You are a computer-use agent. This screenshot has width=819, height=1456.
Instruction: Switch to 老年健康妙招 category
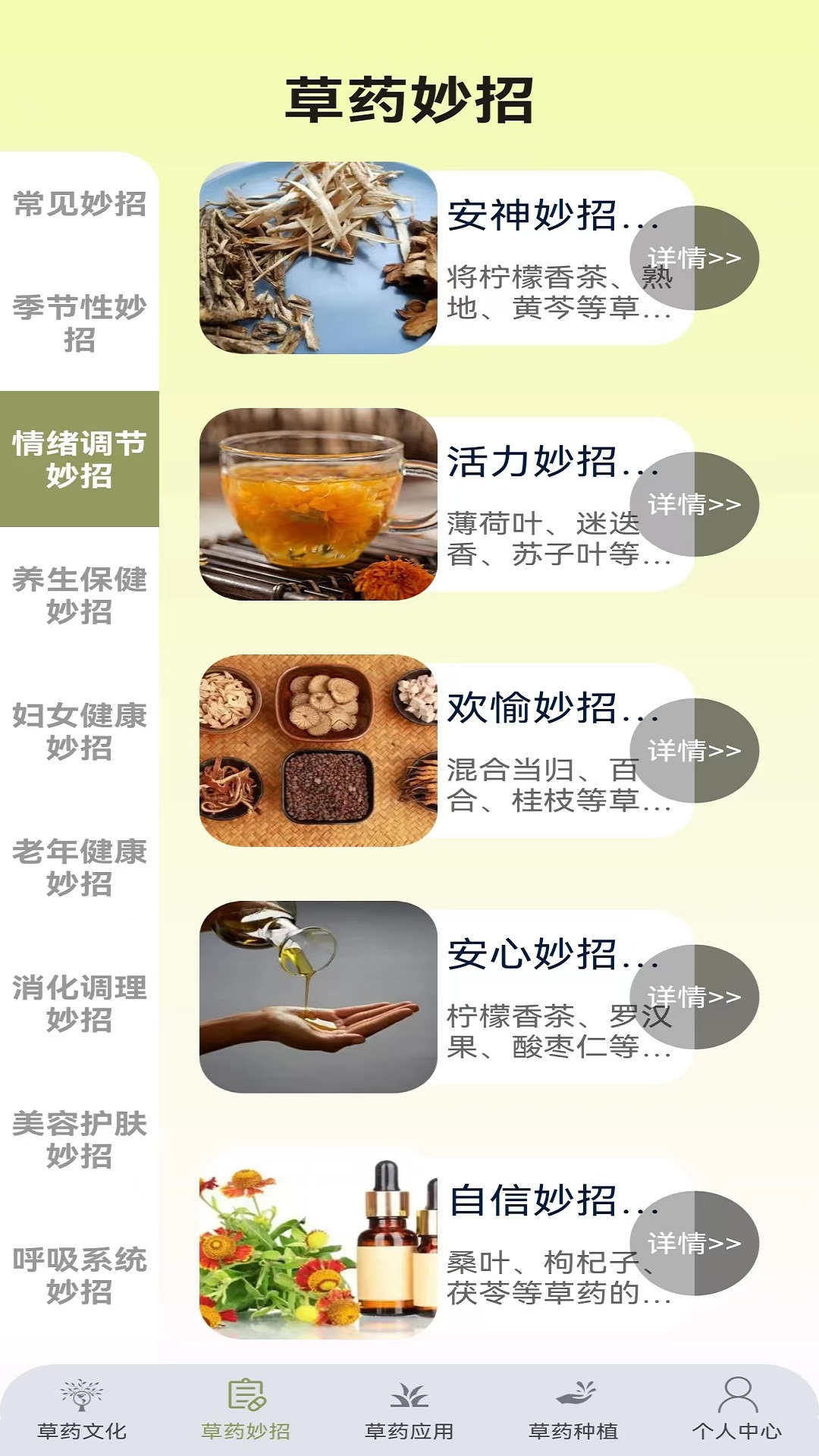pos(79,867)
